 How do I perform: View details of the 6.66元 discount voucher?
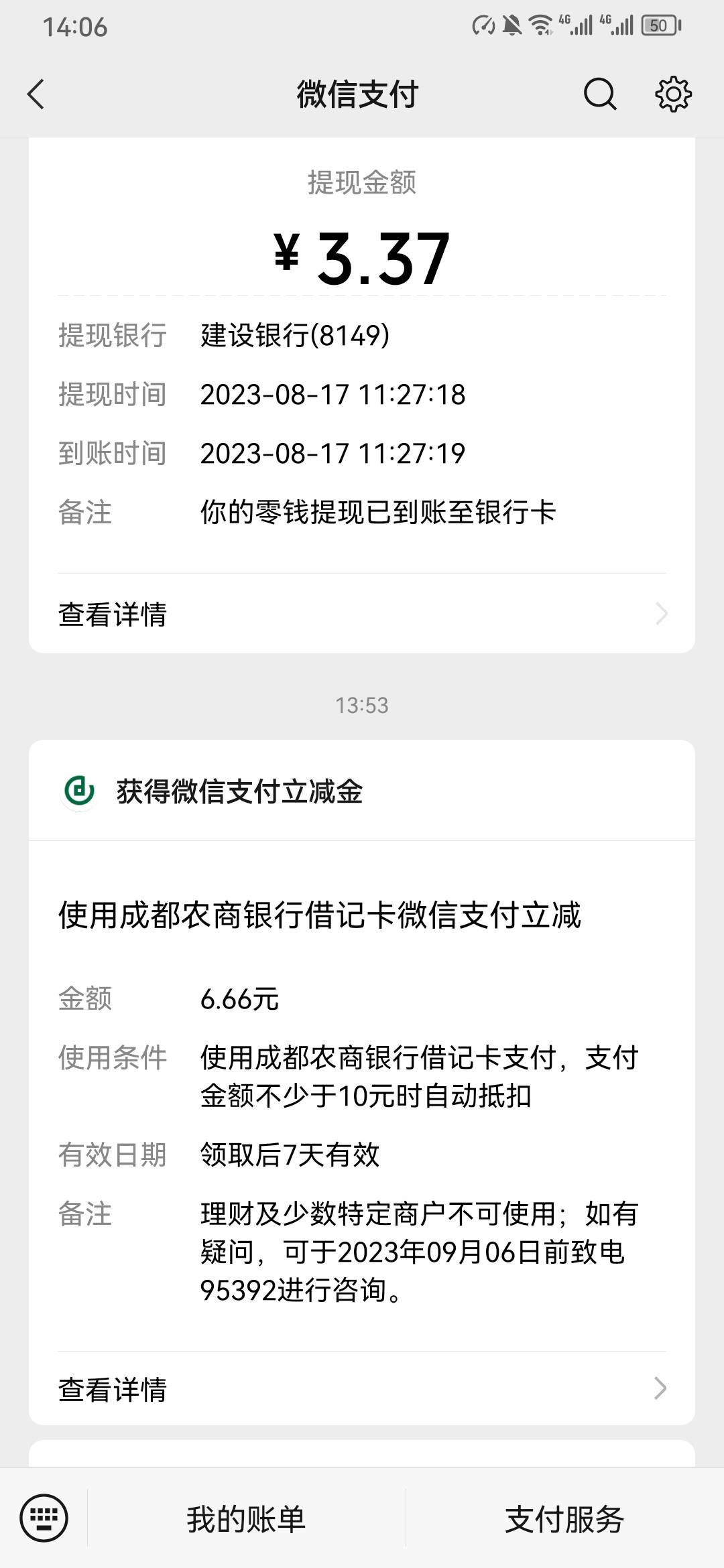coord(362,1389)
